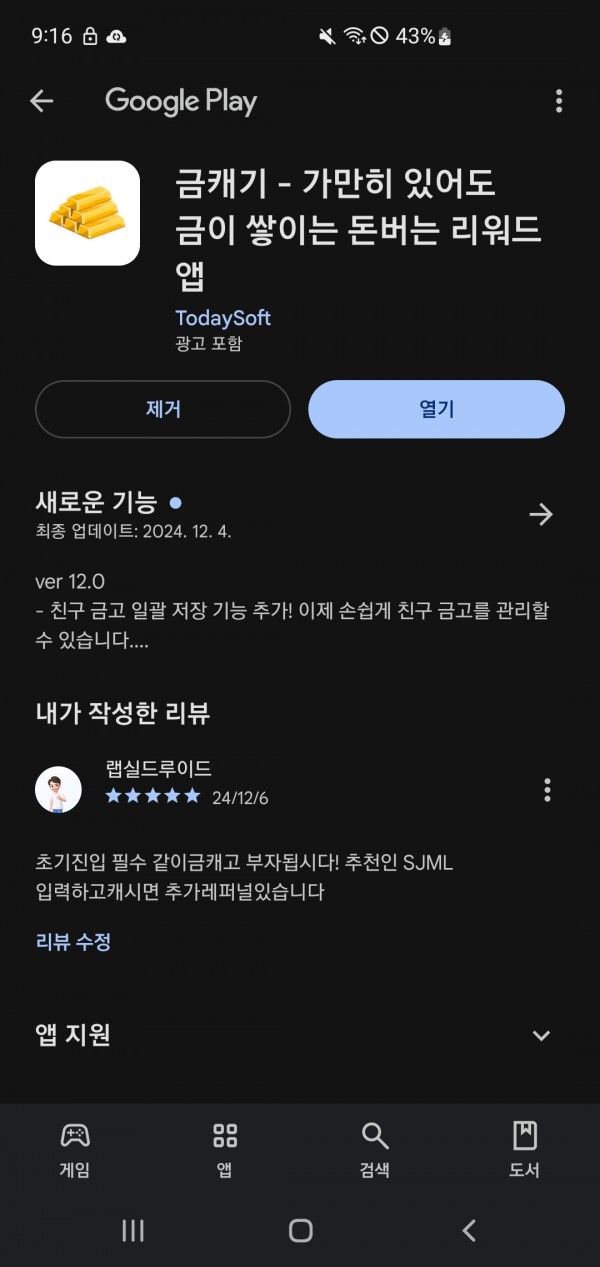Tap the 제거 button to uninstall
This screenshot has width=600, height=1267.
[163, 409]
